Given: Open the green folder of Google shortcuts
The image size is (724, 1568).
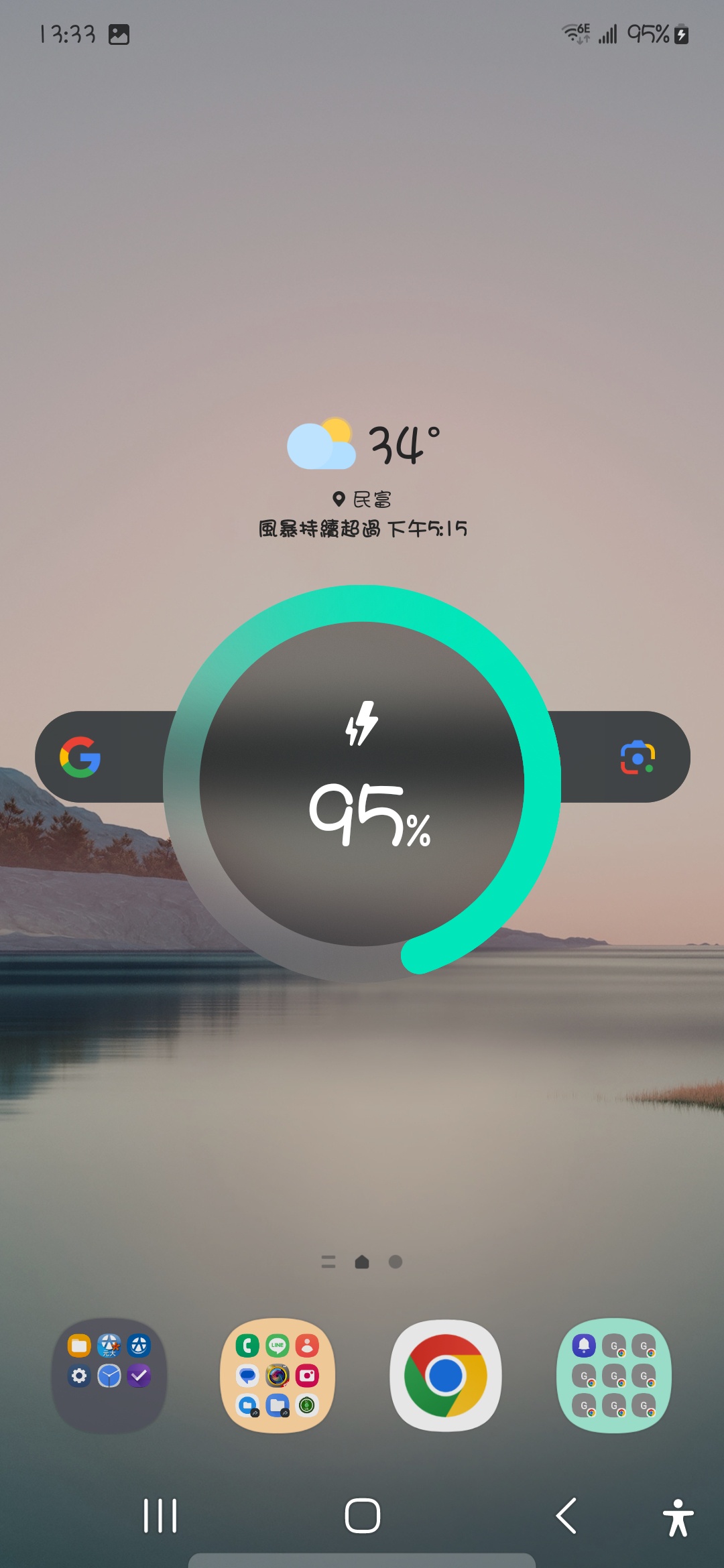Looking at the screenshot, I should tap(614, 1376).
